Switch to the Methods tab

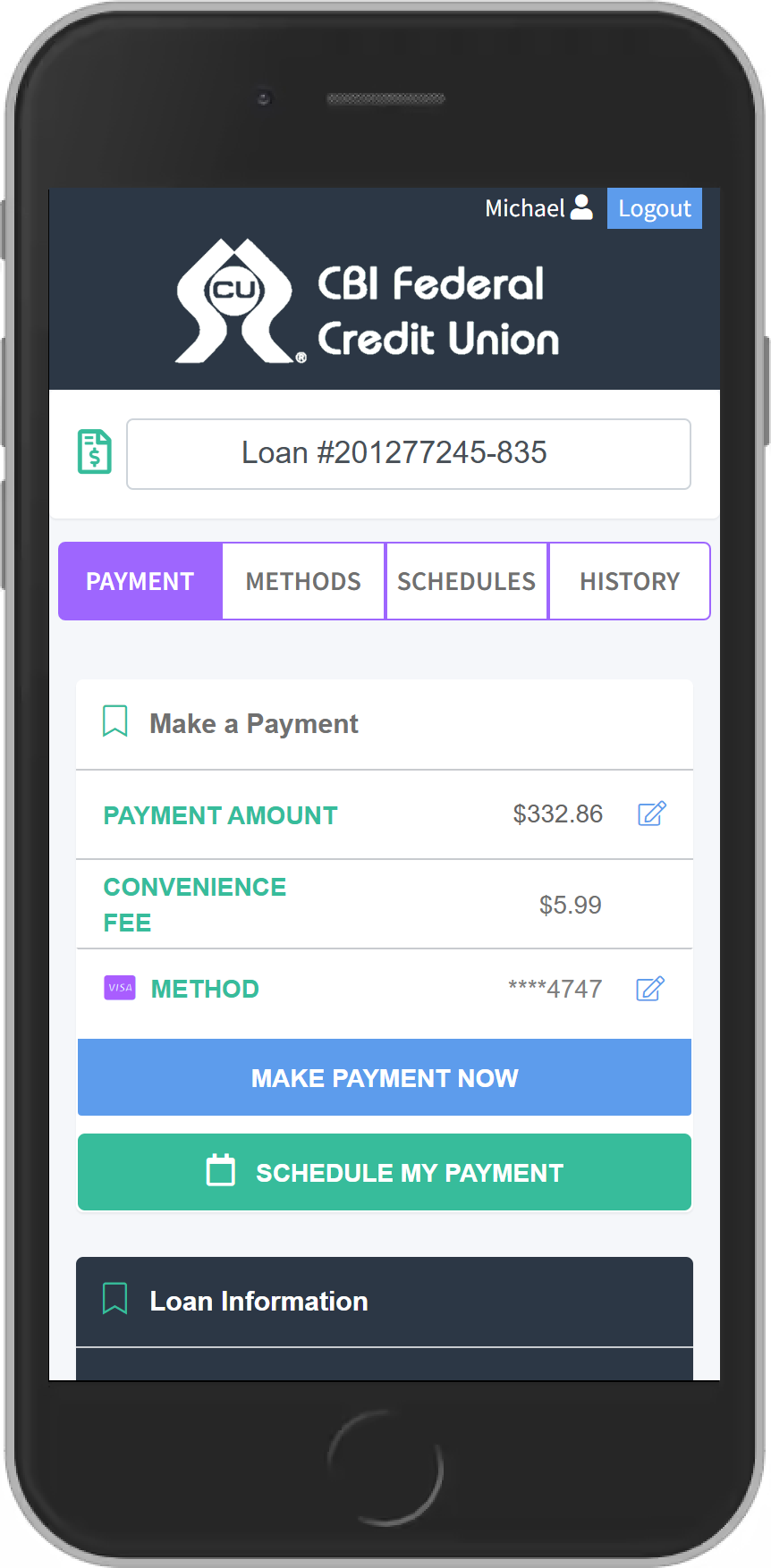coord(303,581)
